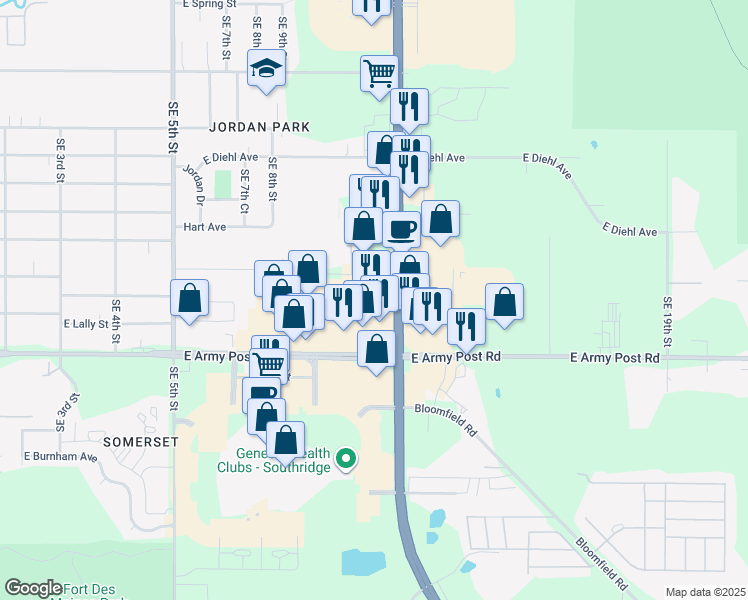Image resolution: width=748 pixels, height=600 pixels.
Task: Open the shopping cart marker beside the highway
Action: click(380, 73)
